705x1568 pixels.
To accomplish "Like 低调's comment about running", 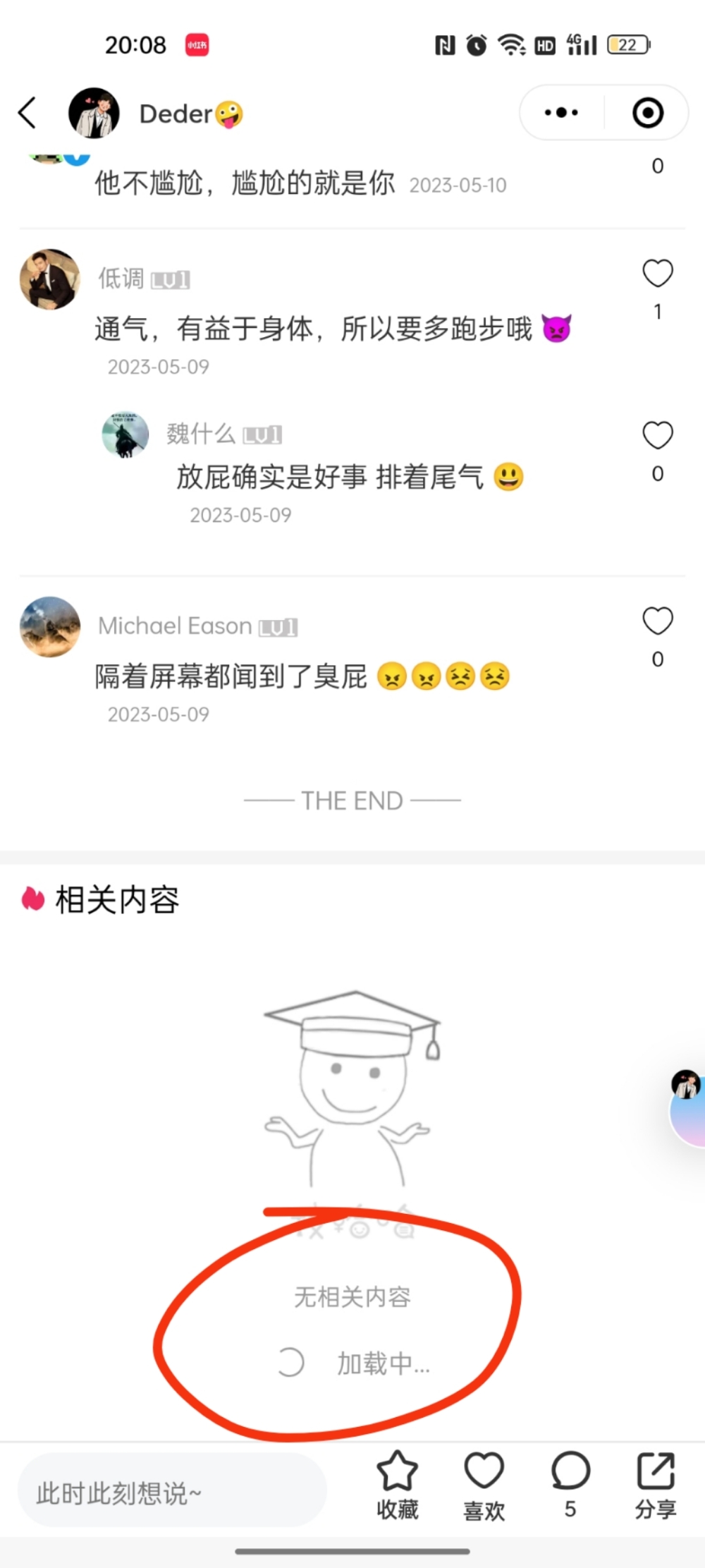I will 657,274.
